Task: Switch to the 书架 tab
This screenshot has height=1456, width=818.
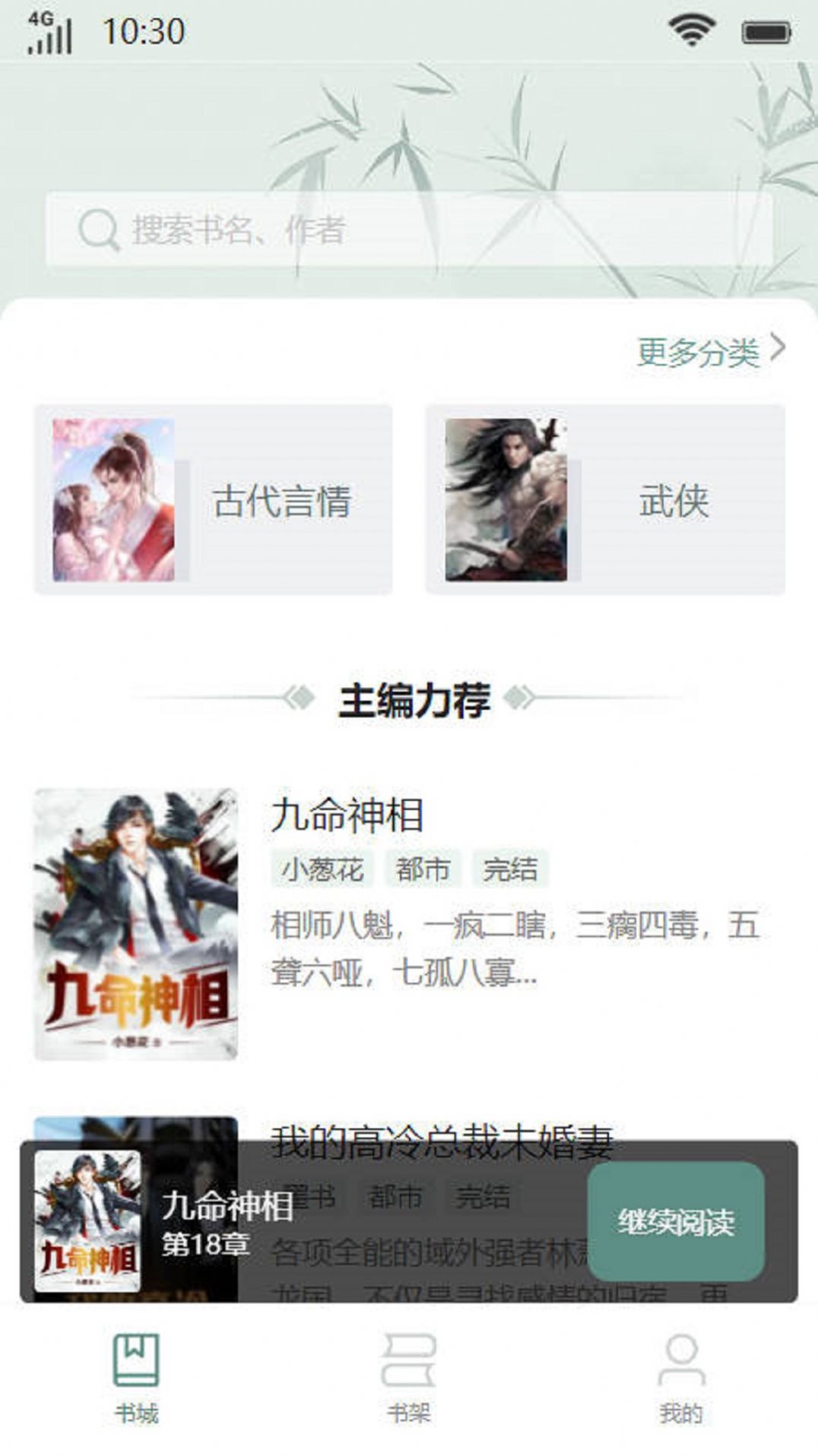Action: click(408, 1377)
